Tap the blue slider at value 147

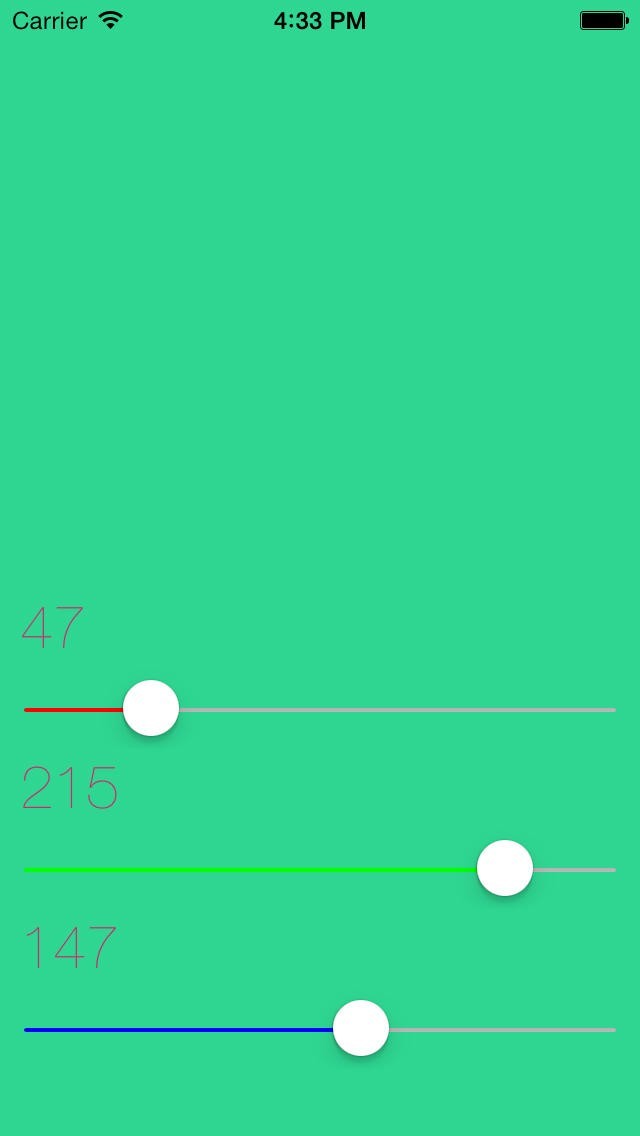[361, 1028]
